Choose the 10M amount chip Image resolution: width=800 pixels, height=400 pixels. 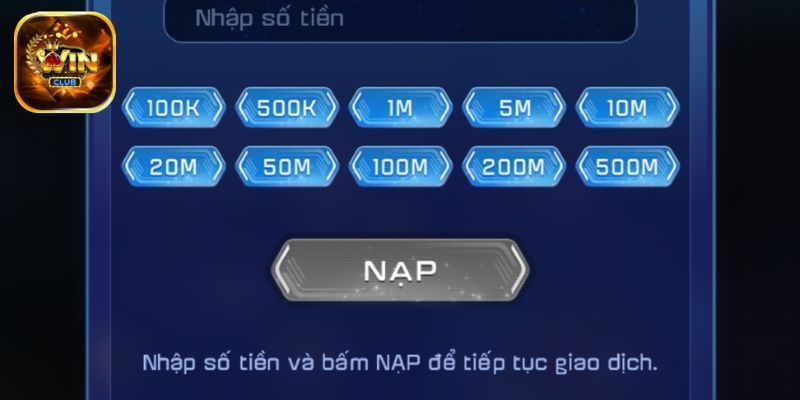click(x=627, y=107)
